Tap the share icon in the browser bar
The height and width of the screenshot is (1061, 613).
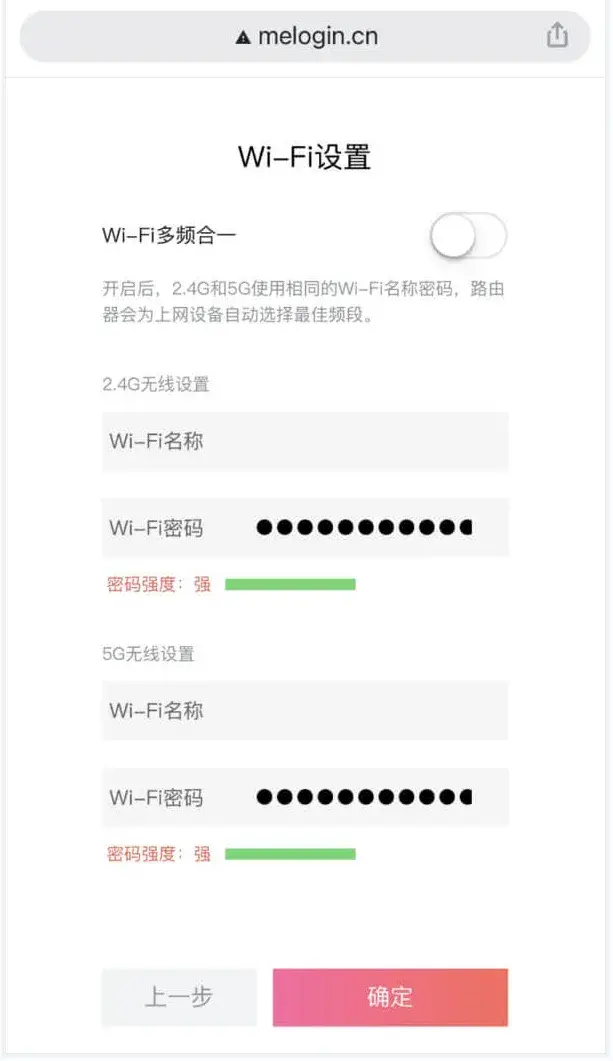point(557,36)
